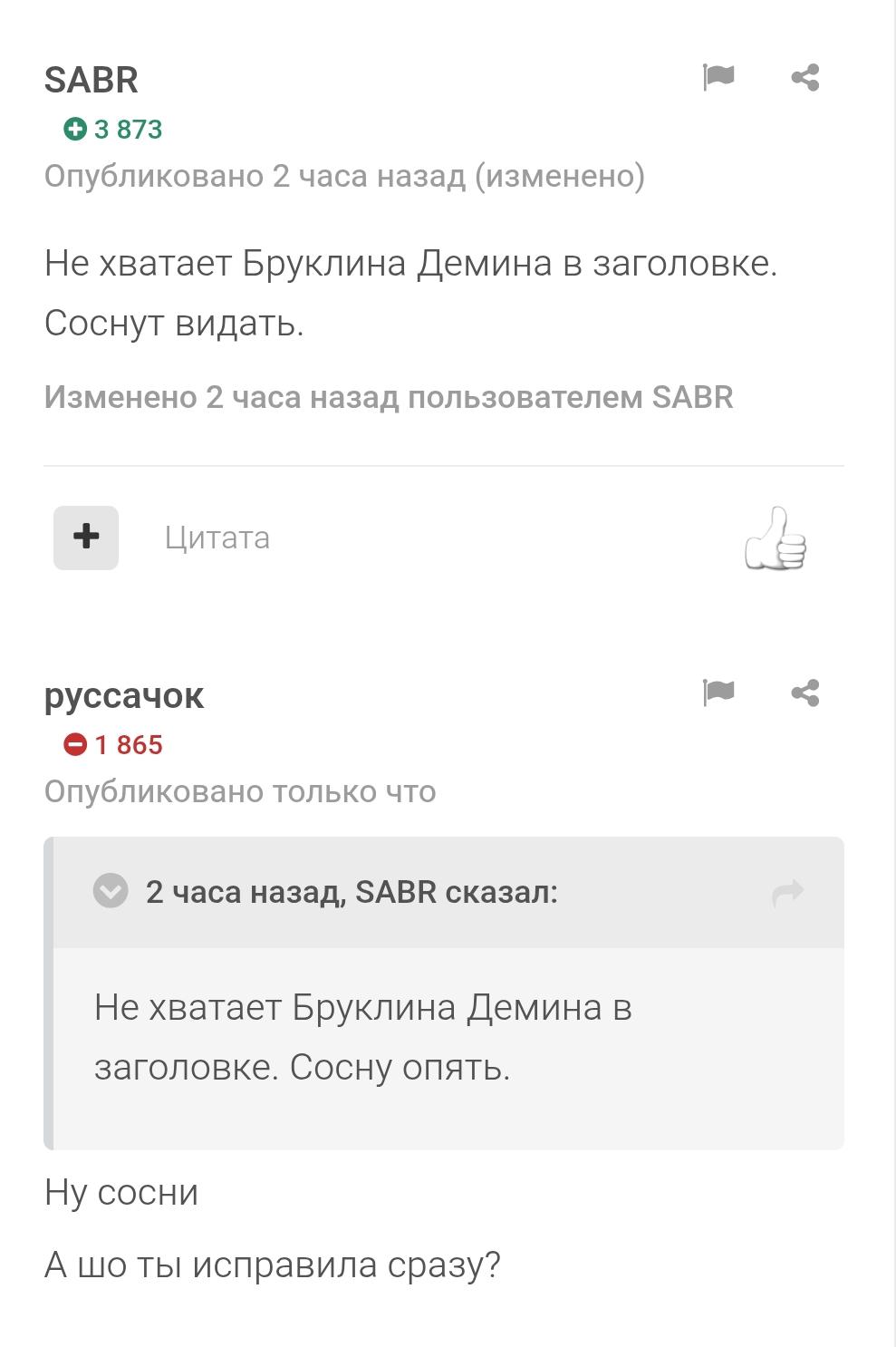Screen dimensions: 896x1347
Task: Tap the plus multi-quote button
Action: 86,538
